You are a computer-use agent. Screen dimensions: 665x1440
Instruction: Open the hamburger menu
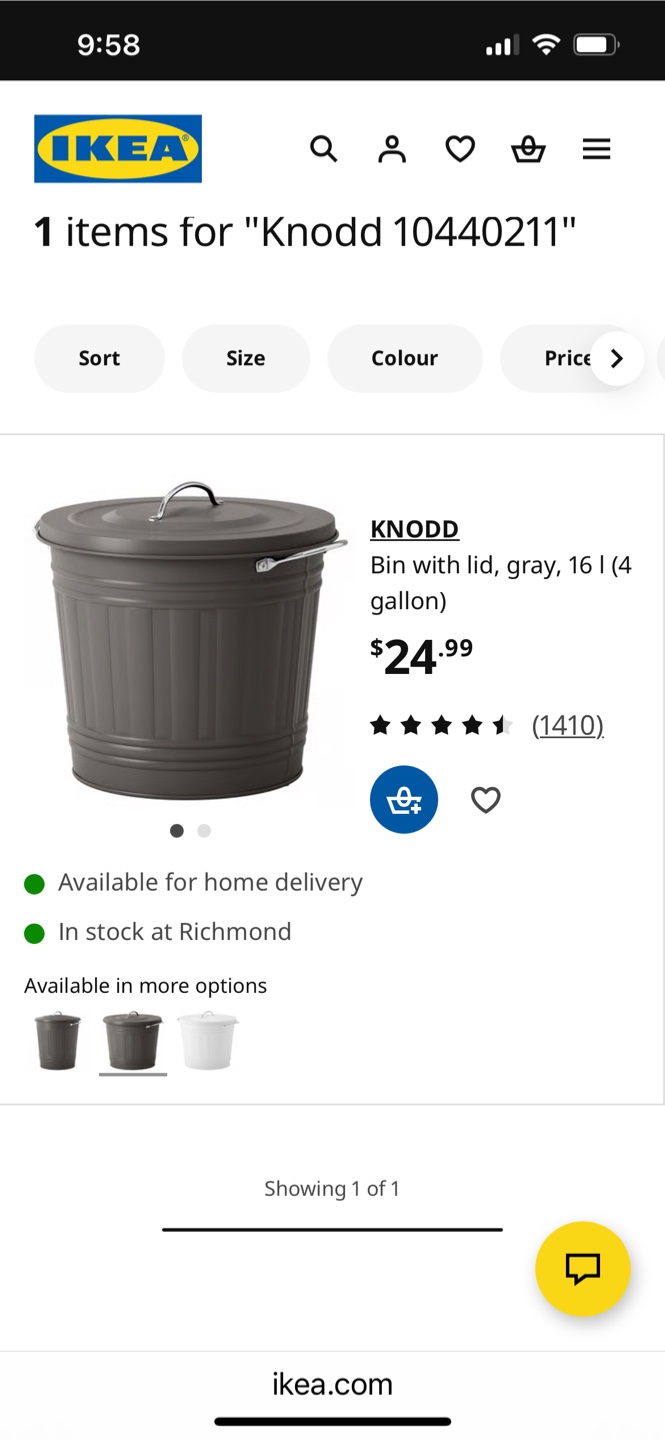(596, 149)
